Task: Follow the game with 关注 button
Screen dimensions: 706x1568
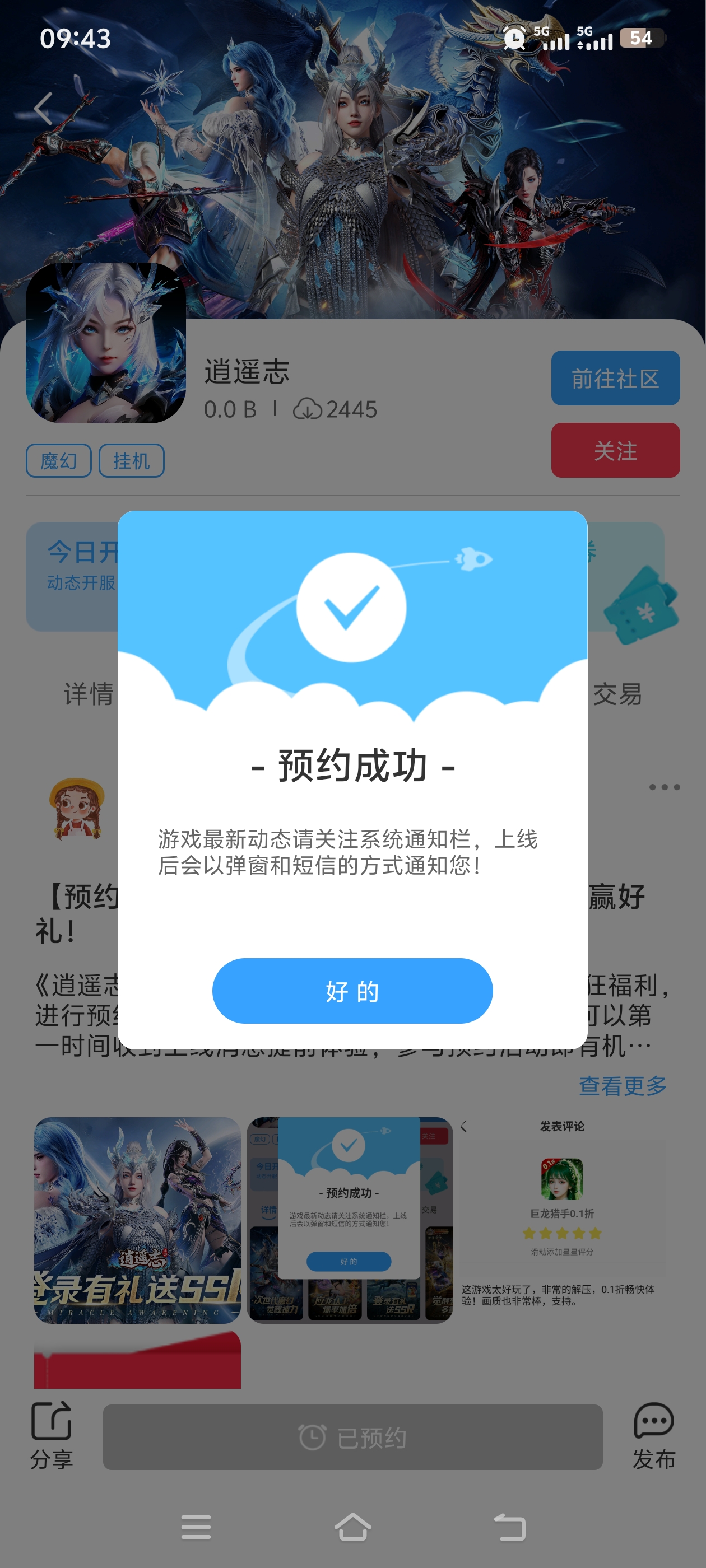Action: click(x=615, y=450)
